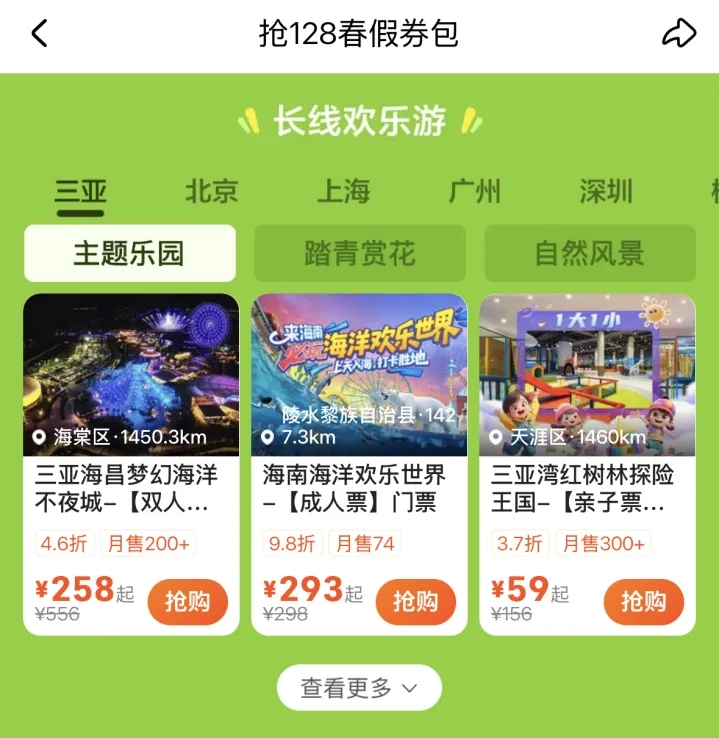Tap 抢购 for the ¥293 ticket
The height and width of the screenshot is (738, 719).
tap(416, 602)
